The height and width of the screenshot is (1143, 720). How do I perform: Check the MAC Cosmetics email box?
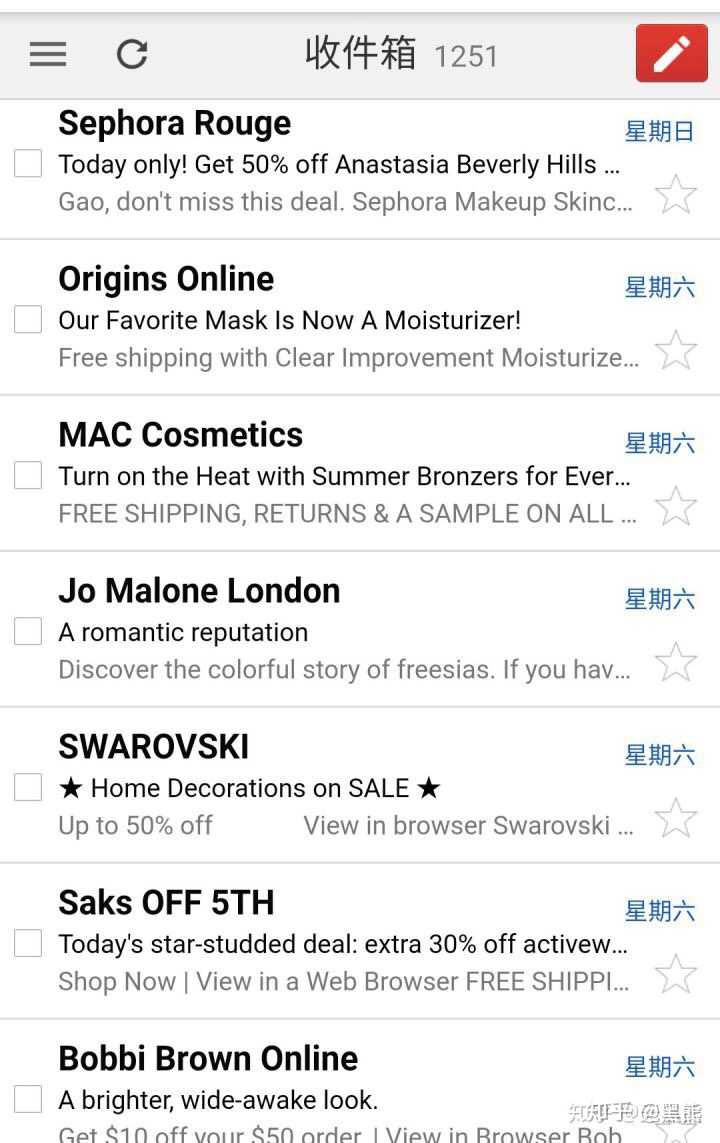[28, 476]
